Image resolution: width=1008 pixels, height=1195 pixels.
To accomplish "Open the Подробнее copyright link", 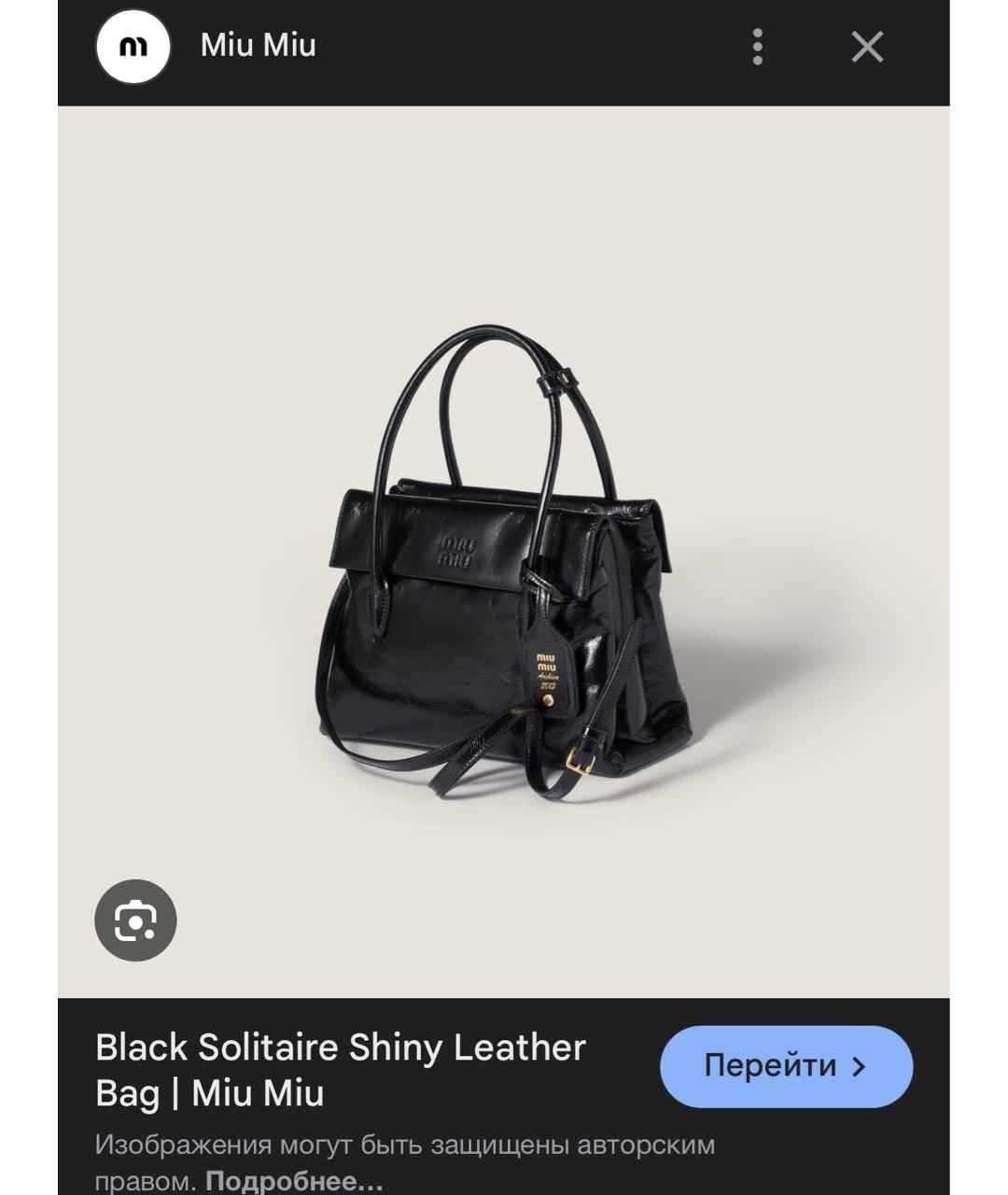I will [294, 1181].
